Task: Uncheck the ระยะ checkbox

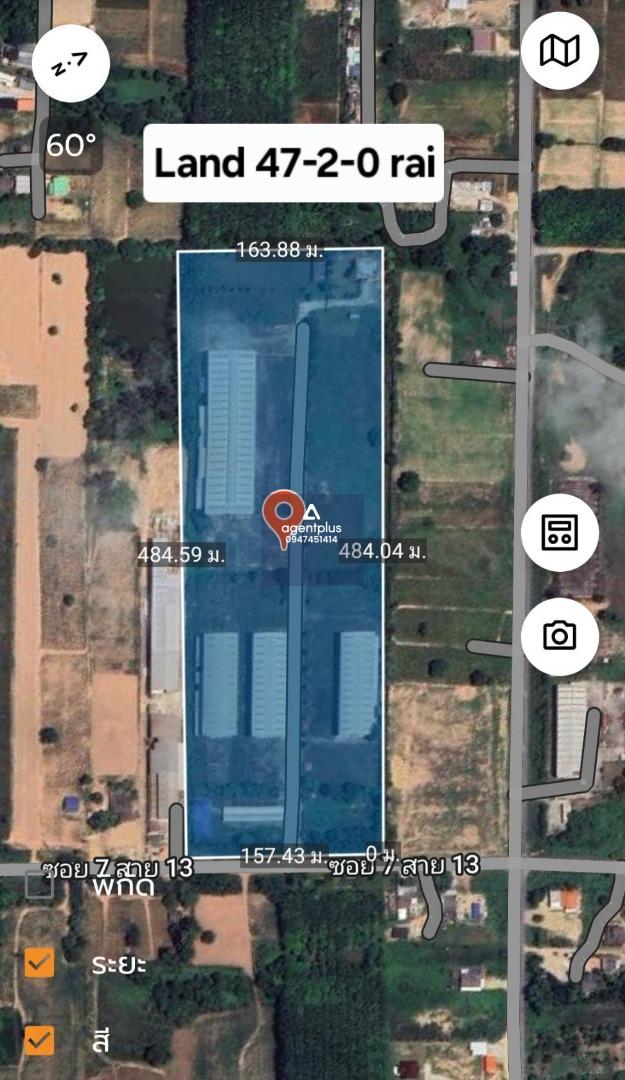Action: [x=39, y=963]
